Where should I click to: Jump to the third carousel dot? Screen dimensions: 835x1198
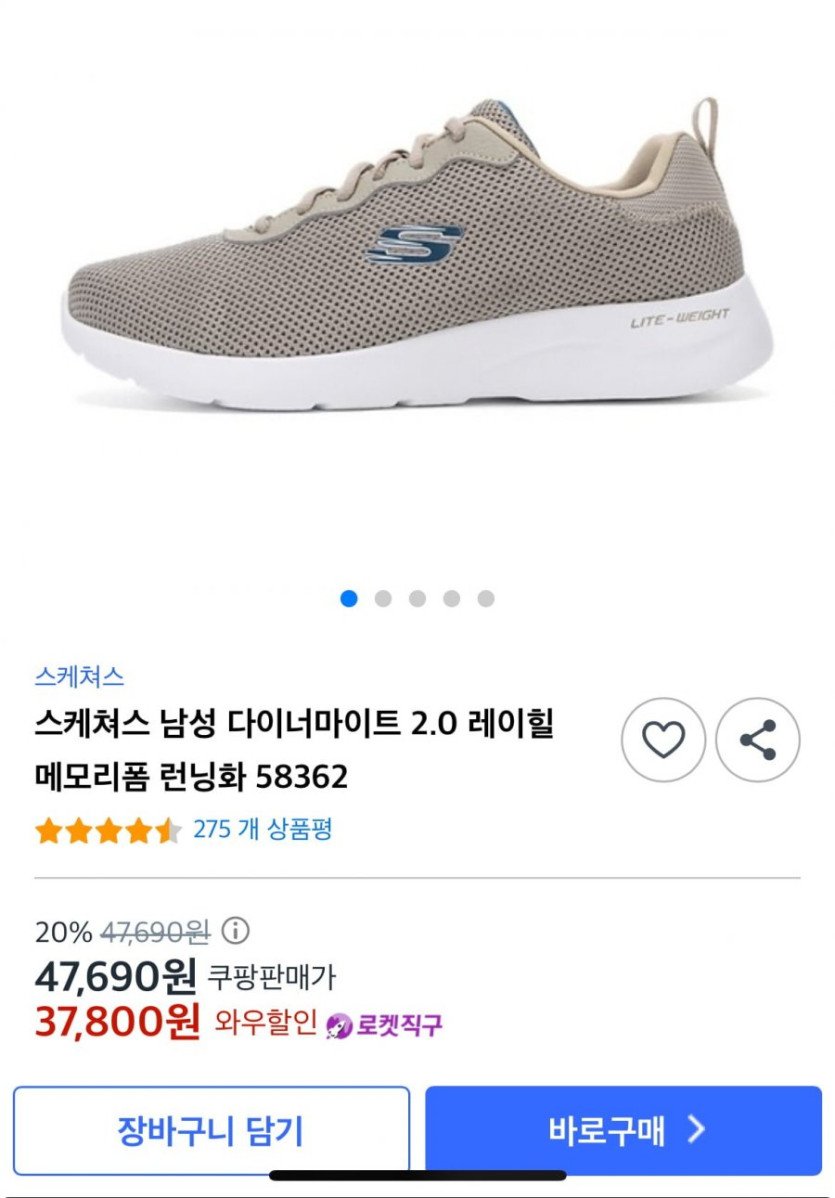click(x=417, y=597)
